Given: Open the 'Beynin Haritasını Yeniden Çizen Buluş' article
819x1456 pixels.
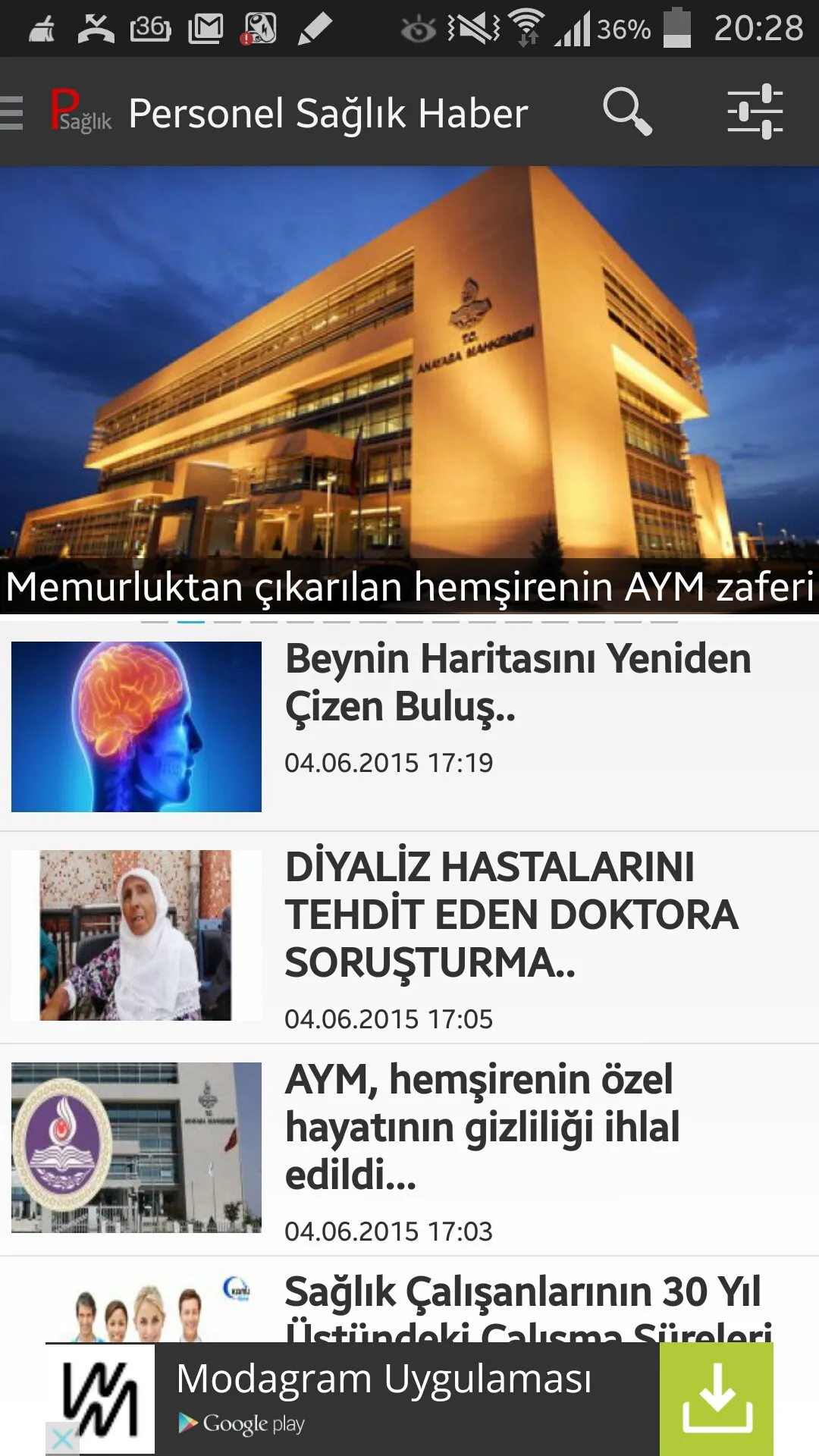Looking at the screenshot, I should point(518,684).
